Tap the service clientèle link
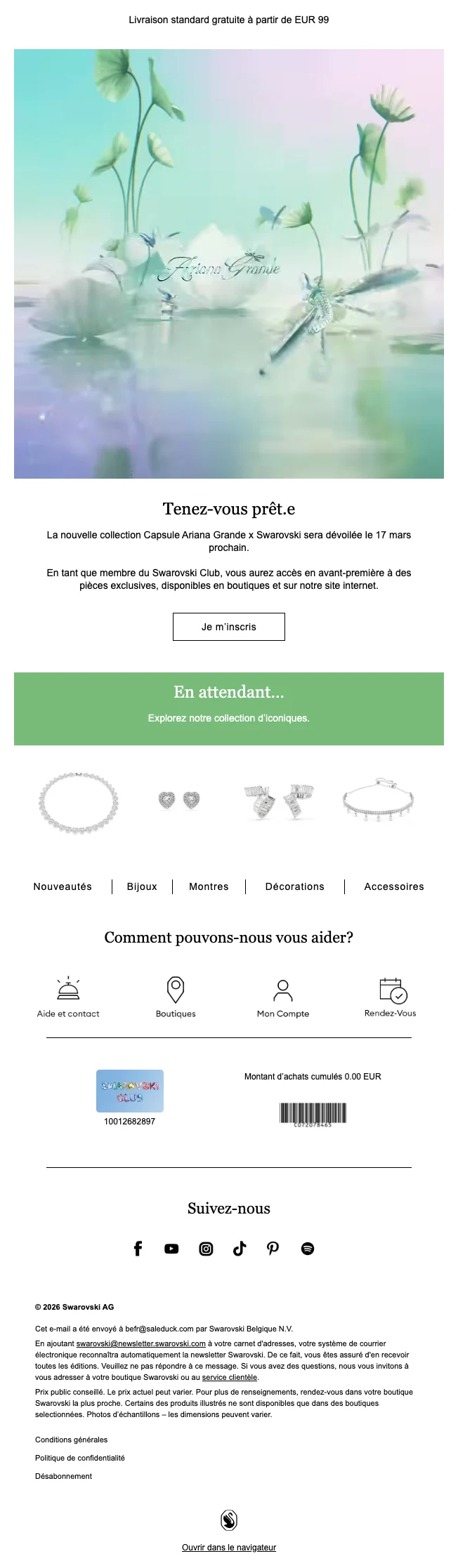This screenshot has width=458, height=1568. pos(229,1377)
